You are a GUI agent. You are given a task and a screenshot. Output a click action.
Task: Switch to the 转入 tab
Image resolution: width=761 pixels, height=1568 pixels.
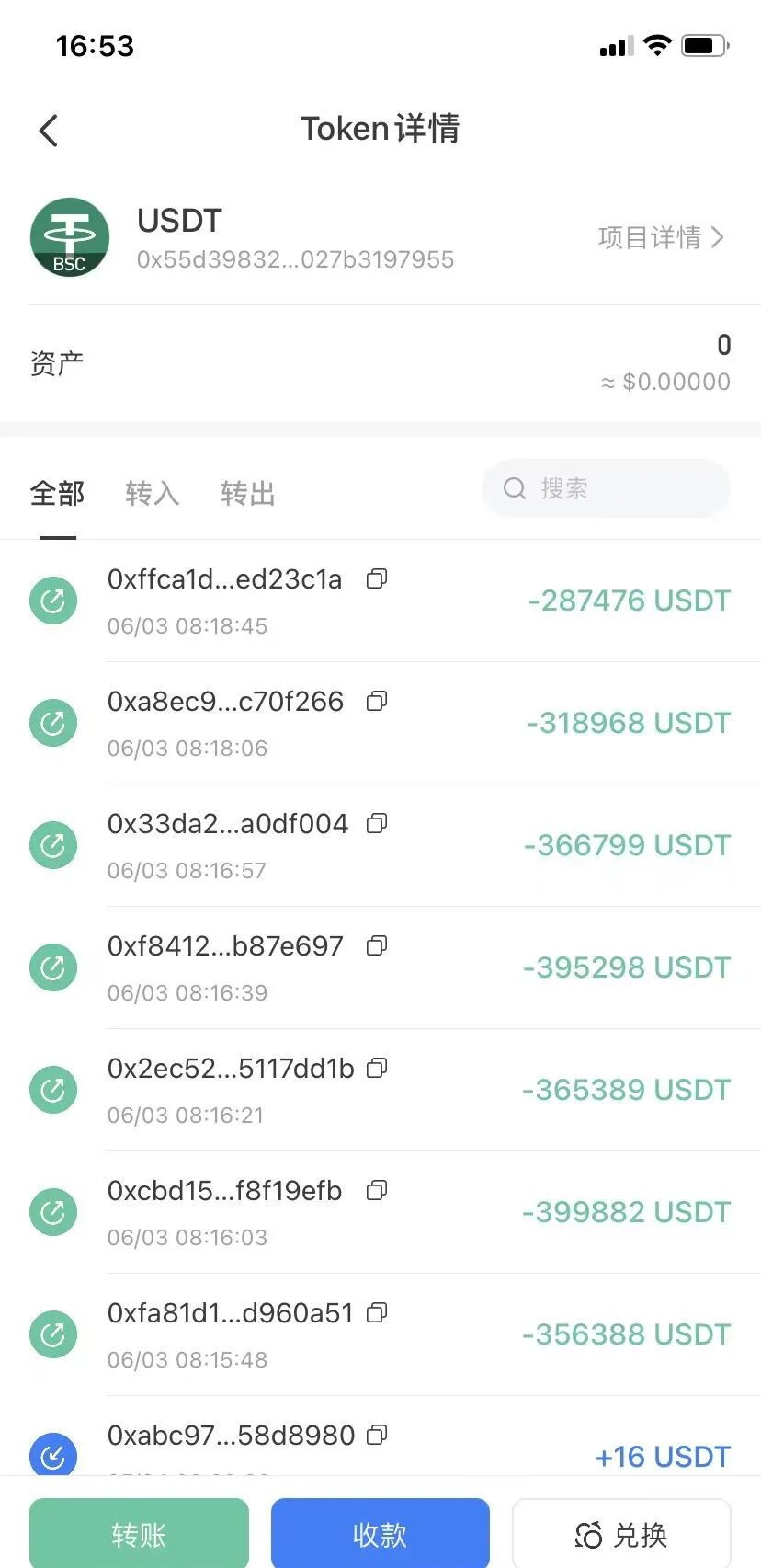152,494
